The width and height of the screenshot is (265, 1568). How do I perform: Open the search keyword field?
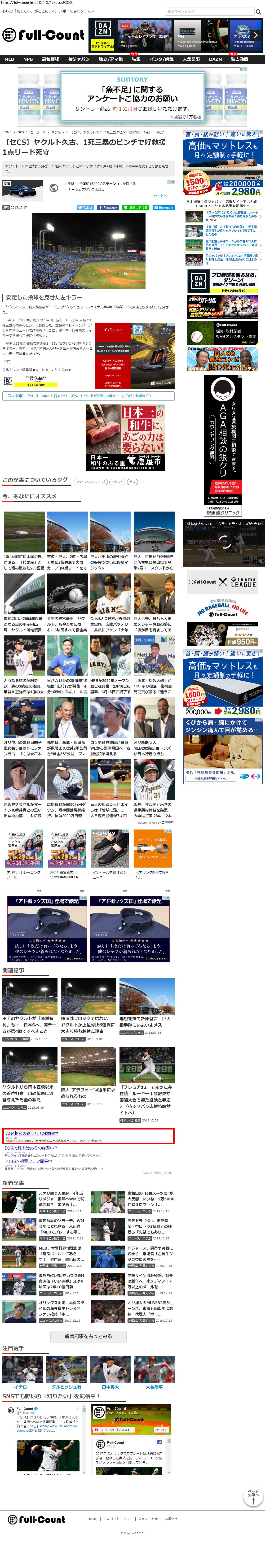208,12
